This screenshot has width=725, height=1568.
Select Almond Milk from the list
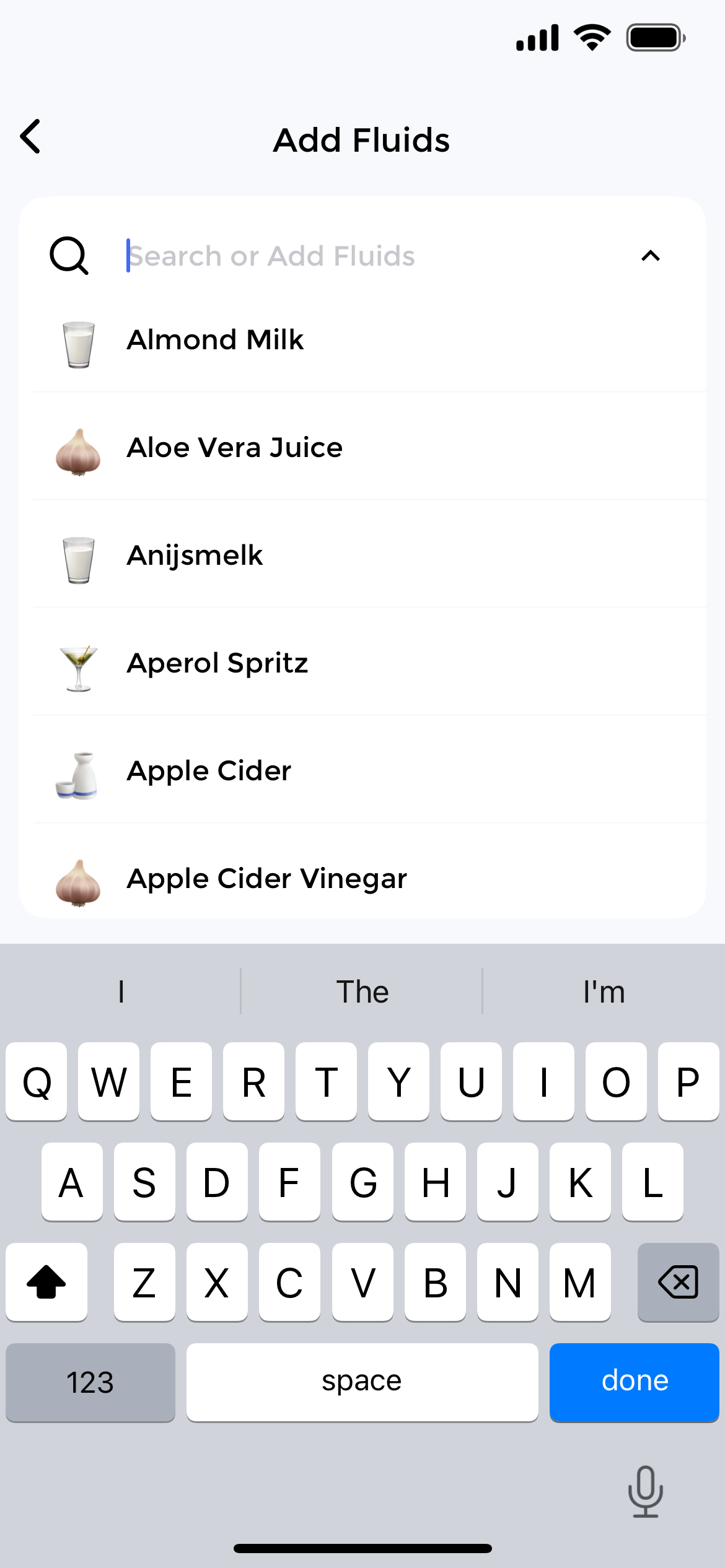pyautogui.click(x=215, y=339)
